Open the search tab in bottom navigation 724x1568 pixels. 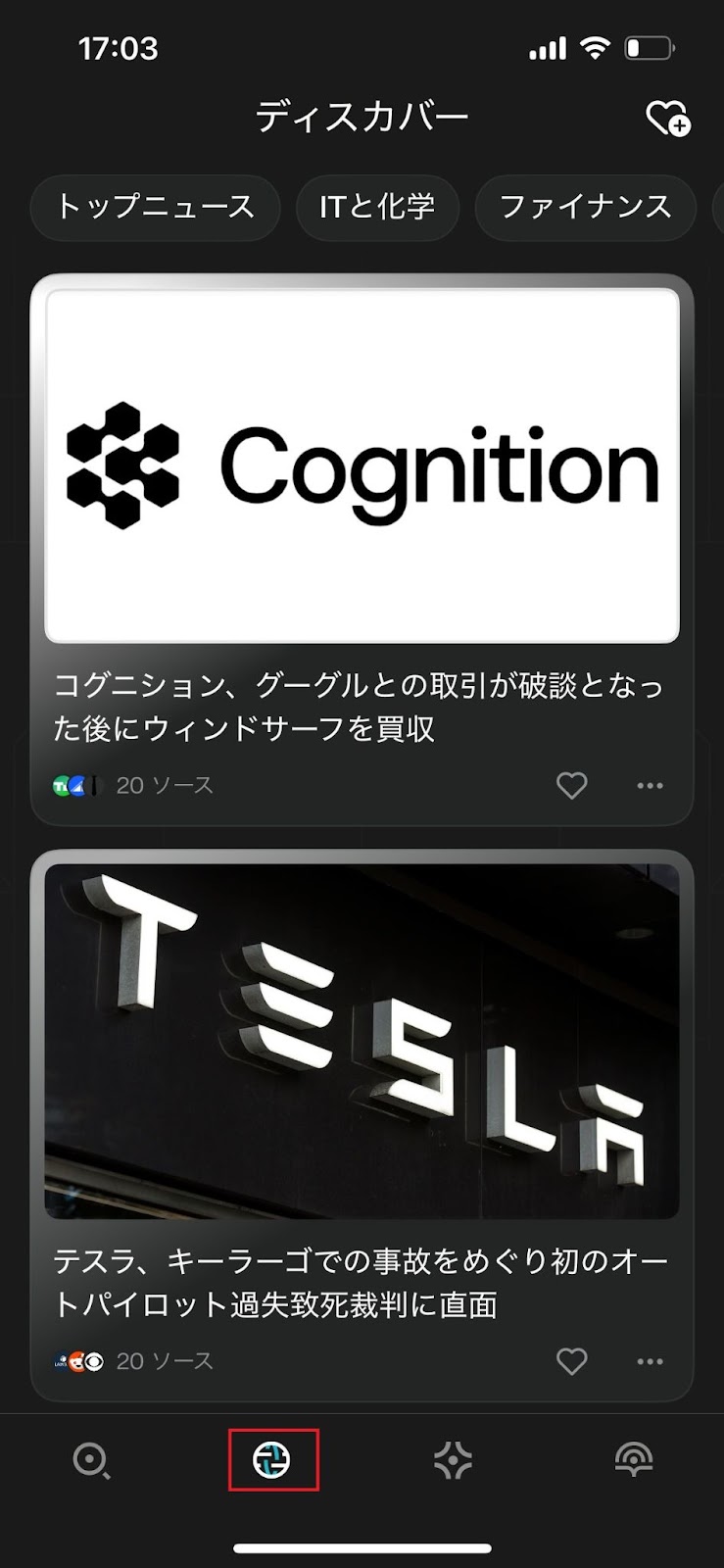[x=91, y=1461]
